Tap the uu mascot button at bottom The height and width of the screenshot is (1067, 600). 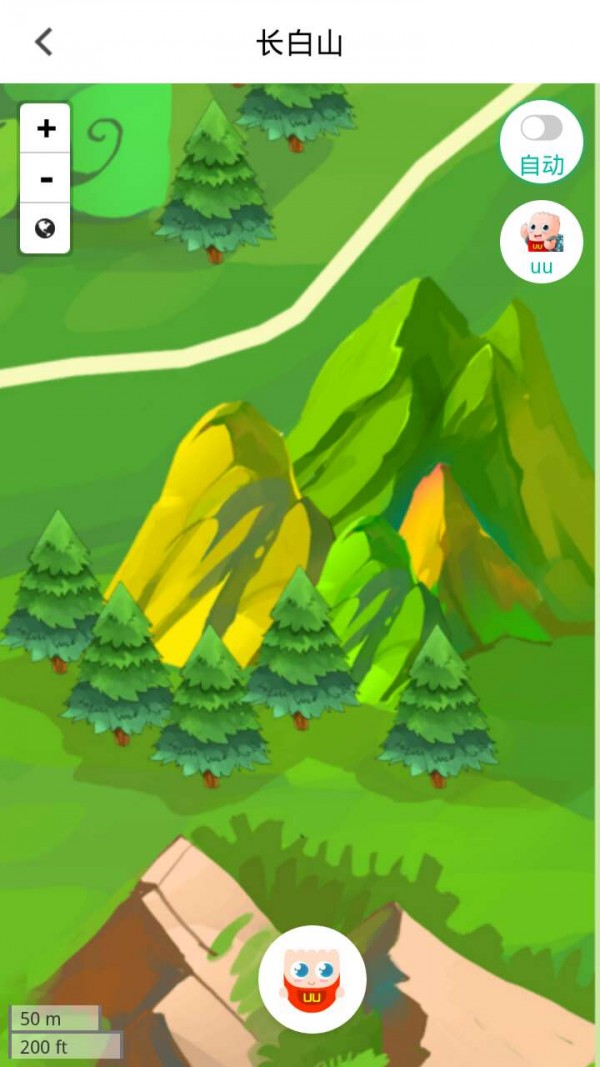tap(312, 981)
